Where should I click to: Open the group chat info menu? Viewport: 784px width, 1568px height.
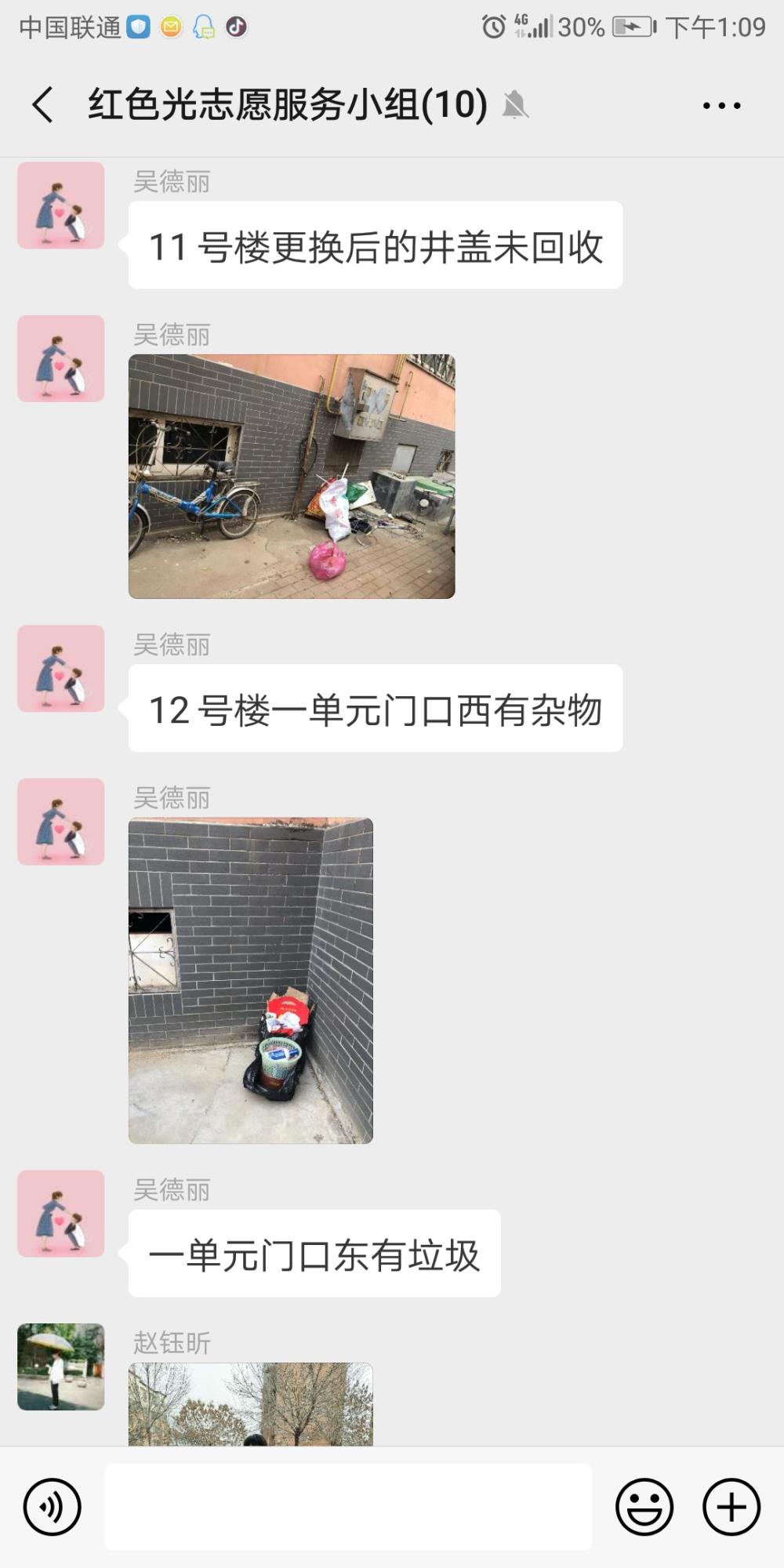(x=721, y=105)
